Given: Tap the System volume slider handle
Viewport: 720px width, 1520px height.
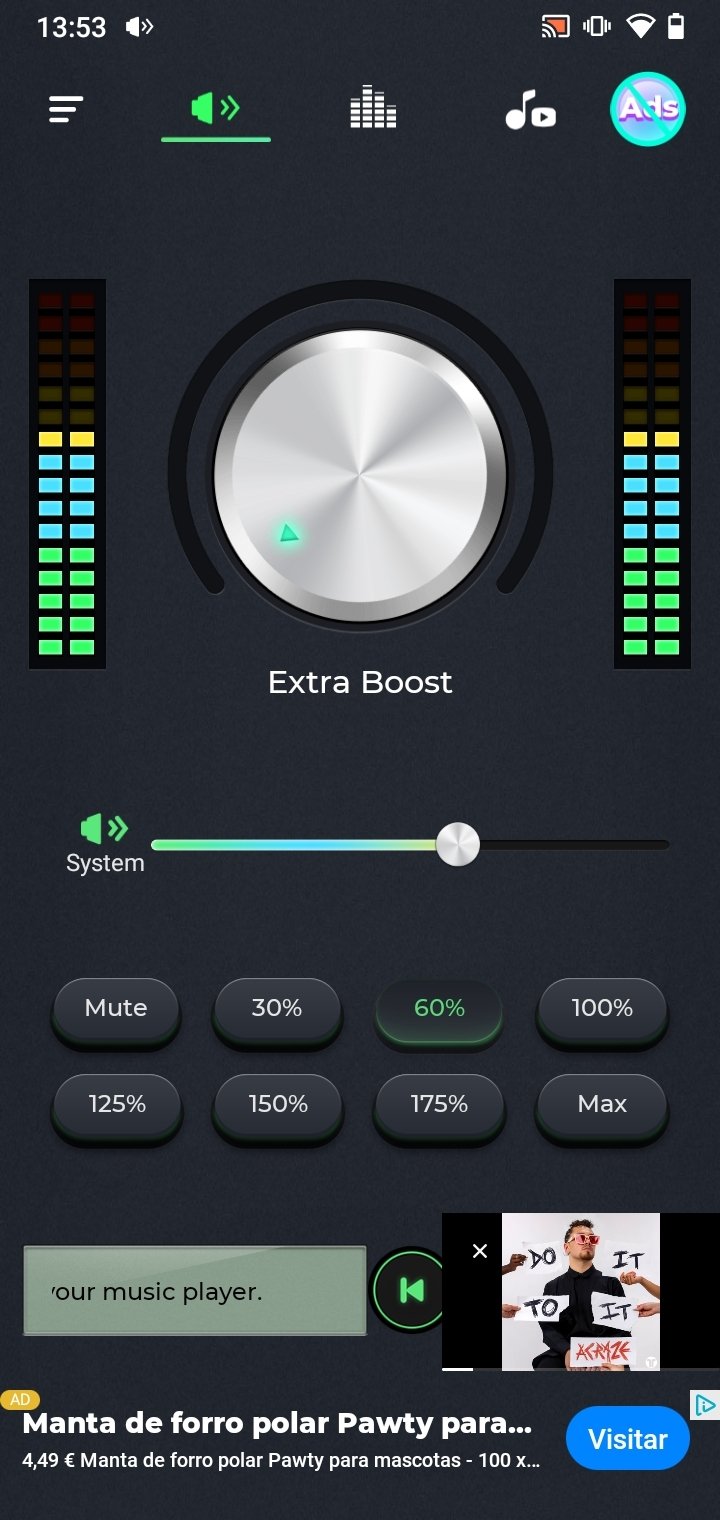Looking at the screenshot, I should coord(458,845).
